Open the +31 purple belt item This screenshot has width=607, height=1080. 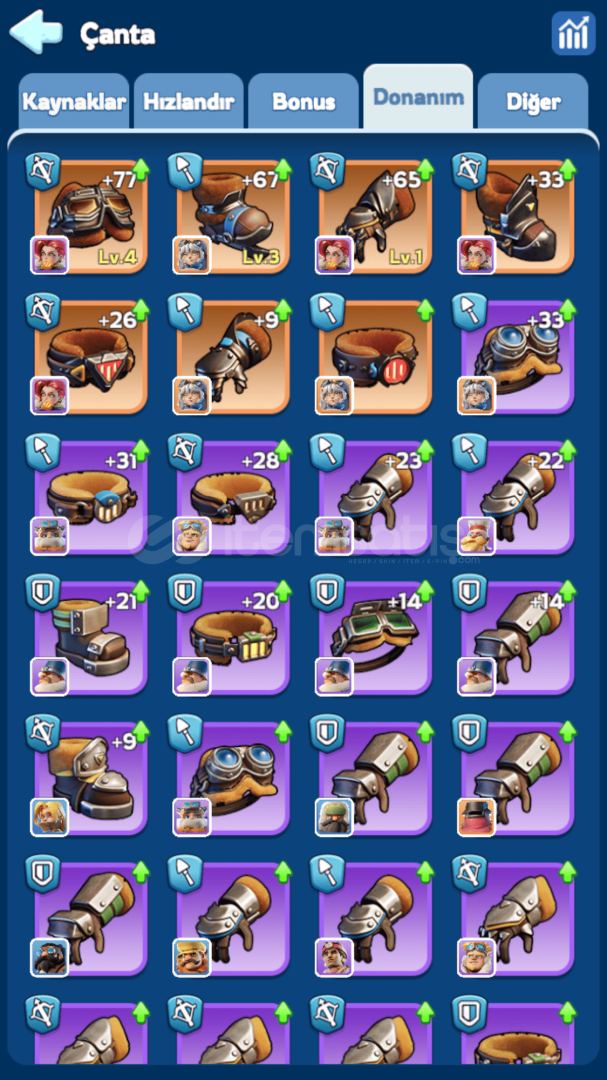(x=90, y=497)
